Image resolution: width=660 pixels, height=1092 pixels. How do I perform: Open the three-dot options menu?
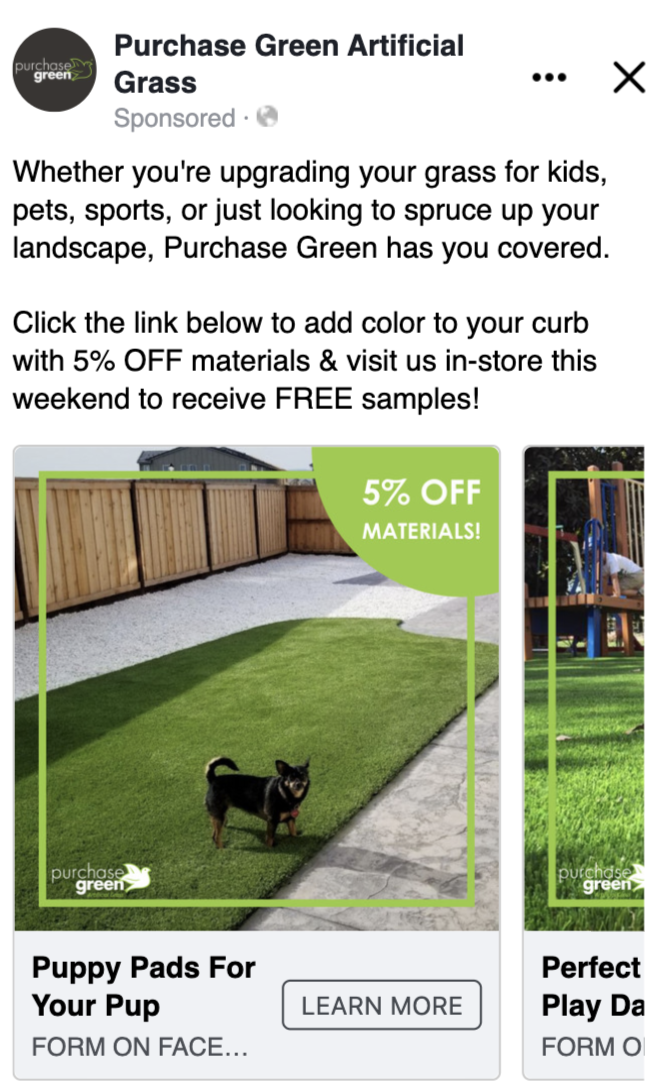point(549,77)
